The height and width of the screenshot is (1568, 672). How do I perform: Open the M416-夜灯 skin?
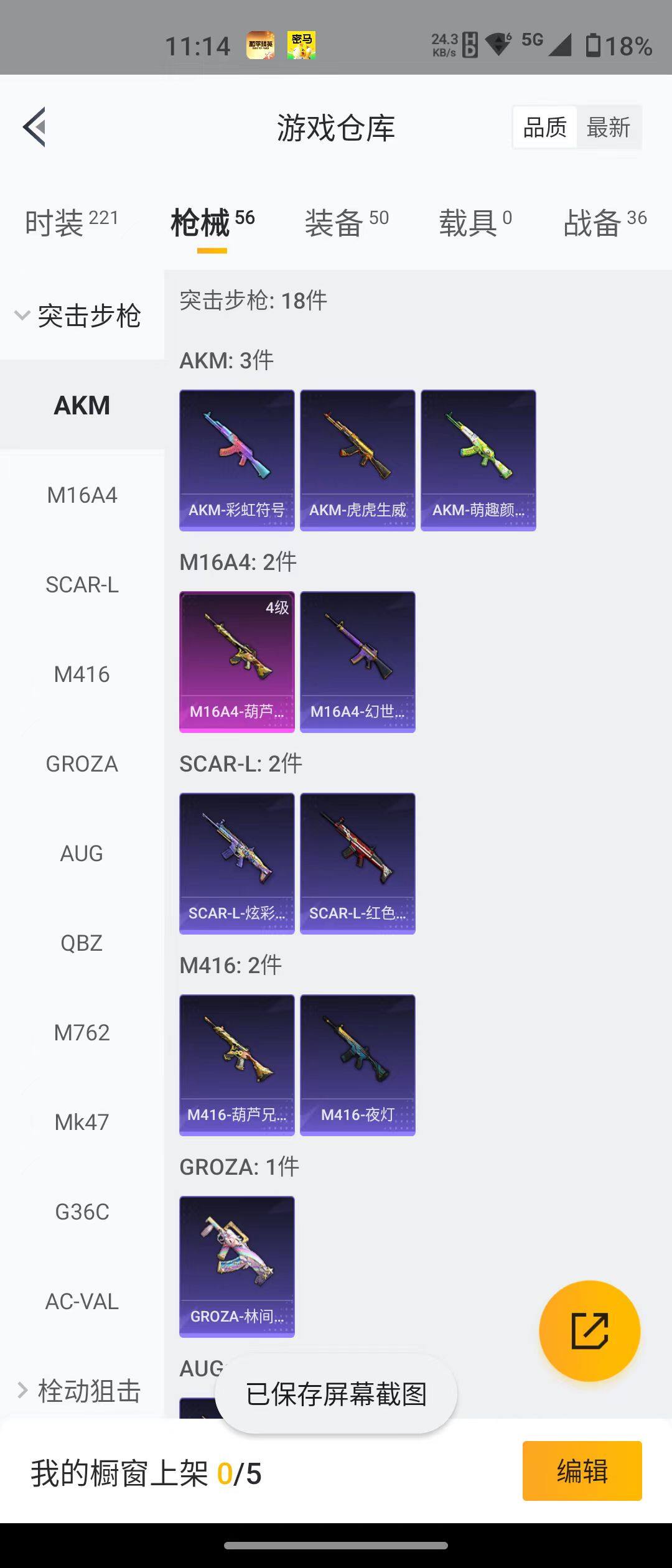pos(357,1065)
